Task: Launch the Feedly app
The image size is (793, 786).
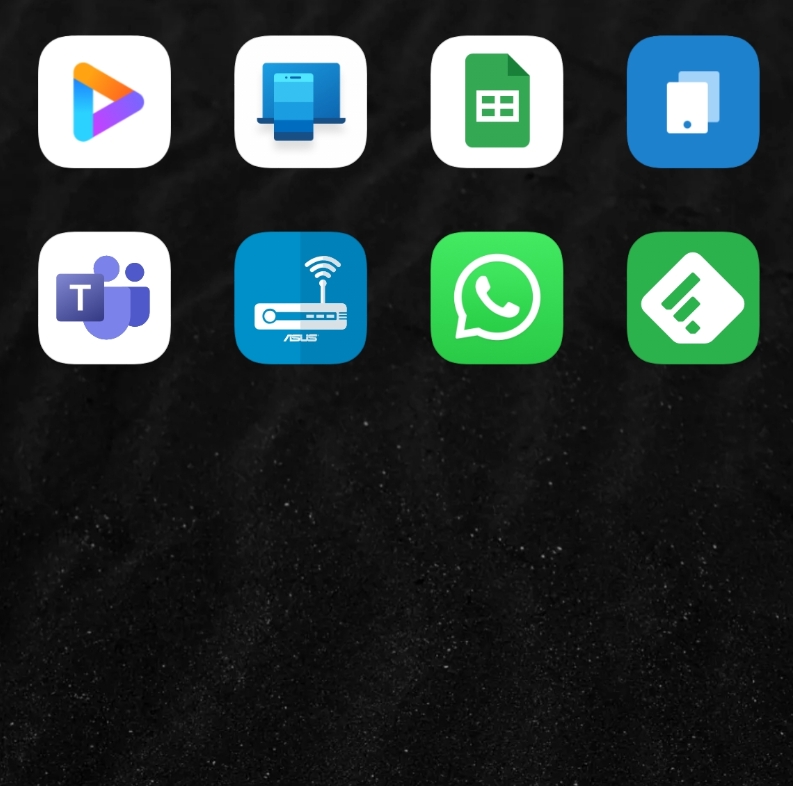Action: click(693, 298)
